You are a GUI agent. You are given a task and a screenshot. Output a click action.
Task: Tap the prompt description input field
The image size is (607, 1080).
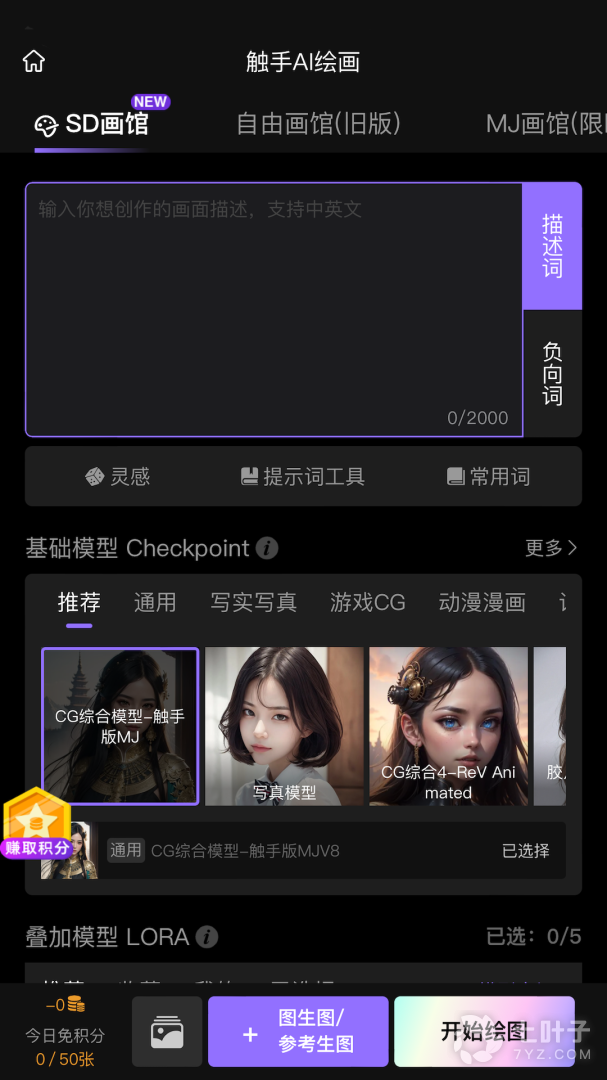coord(274,309)
